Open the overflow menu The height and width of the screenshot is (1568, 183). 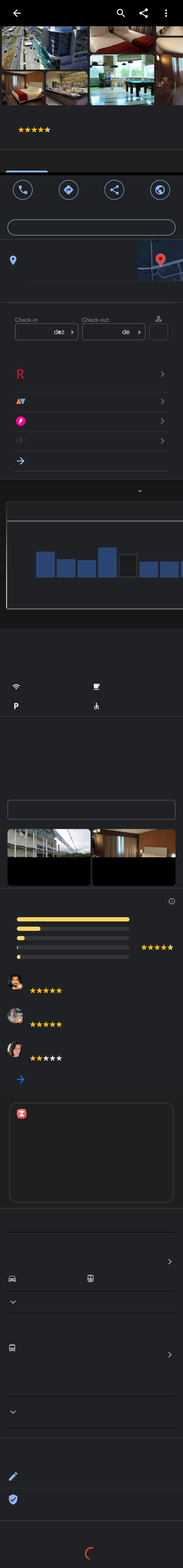[x=166, y=13]
